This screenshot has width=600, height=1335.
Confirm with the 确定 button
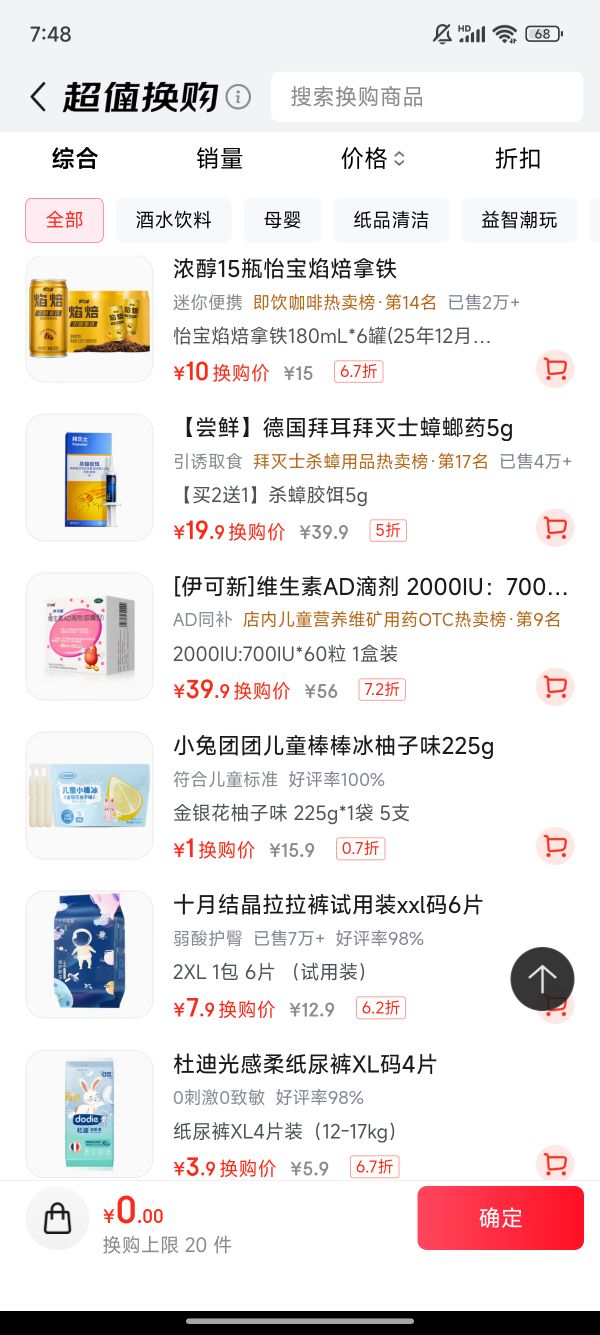500,1217
